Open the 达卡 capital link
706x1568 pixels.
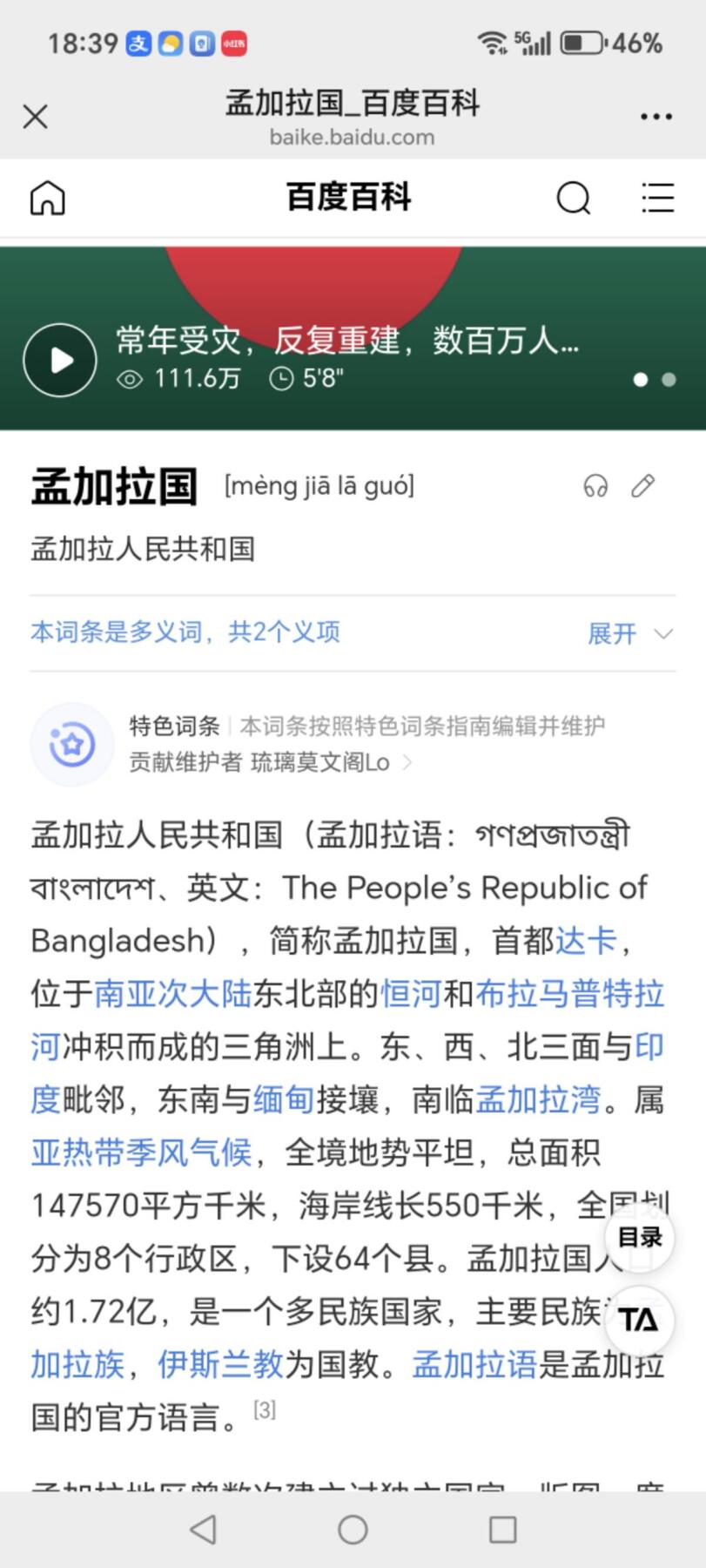click(585, 941)
